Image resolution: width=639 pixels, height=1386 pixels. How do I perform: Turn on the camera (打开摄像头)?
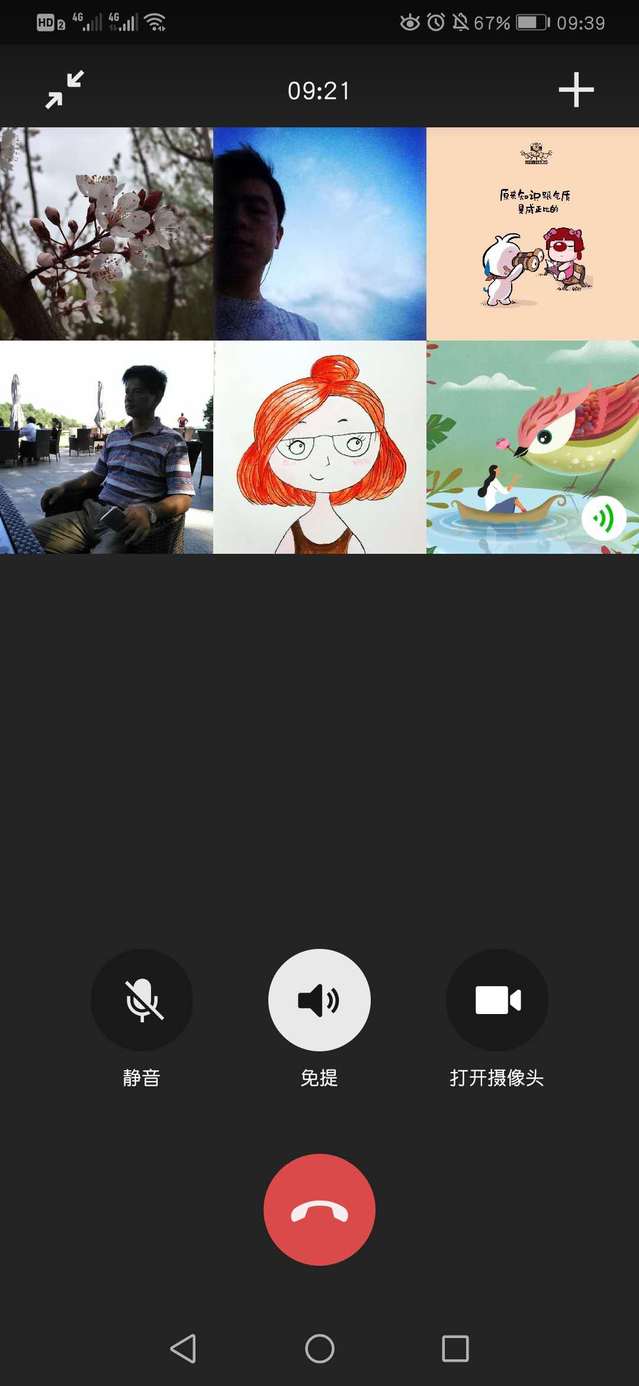click(x=497, y=1000)
